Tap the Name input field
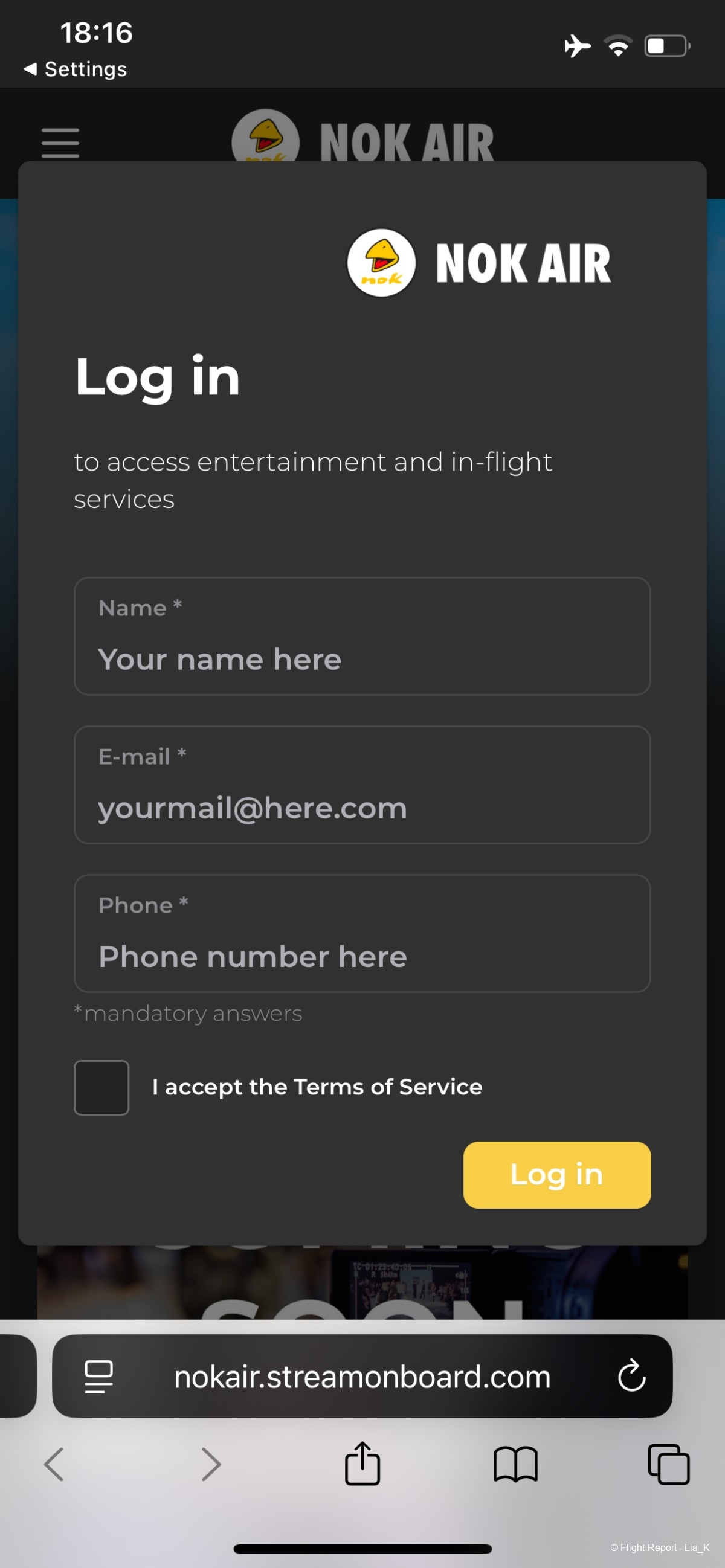This screenshot has width=725, height=1568. [361, 658]
